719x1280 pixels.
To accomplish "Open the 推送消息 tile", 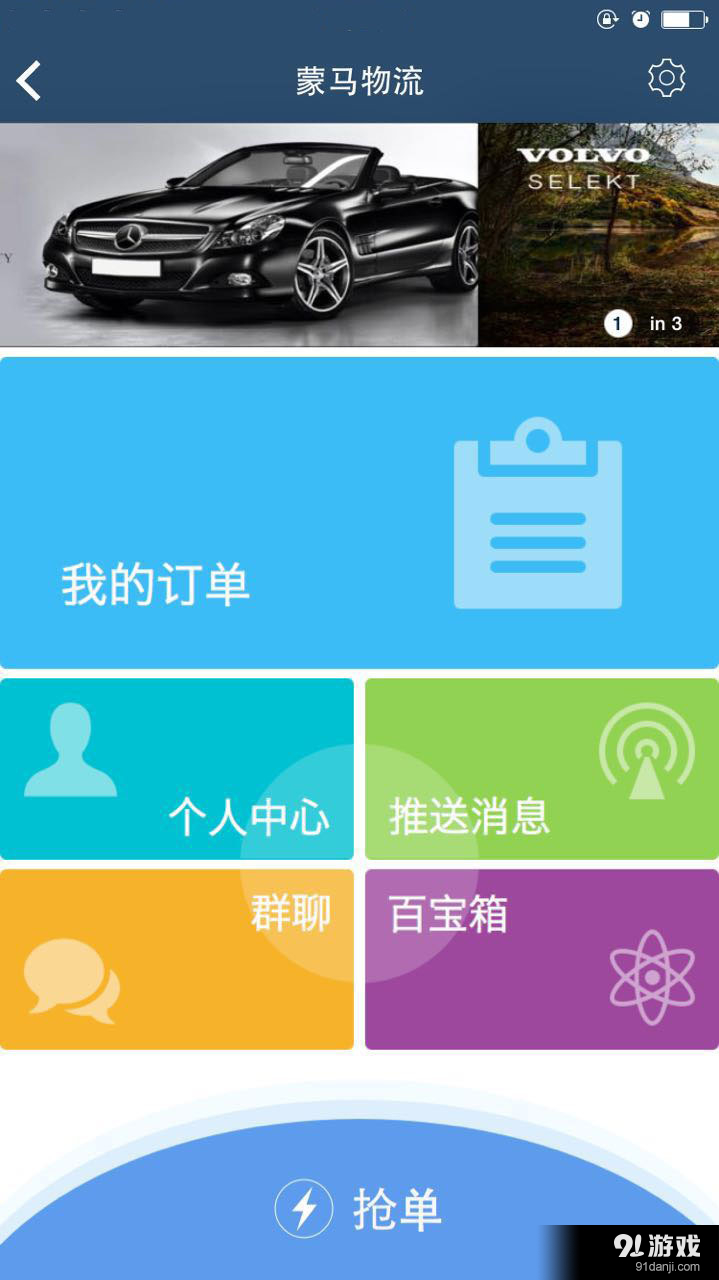I will click(541, 769).
